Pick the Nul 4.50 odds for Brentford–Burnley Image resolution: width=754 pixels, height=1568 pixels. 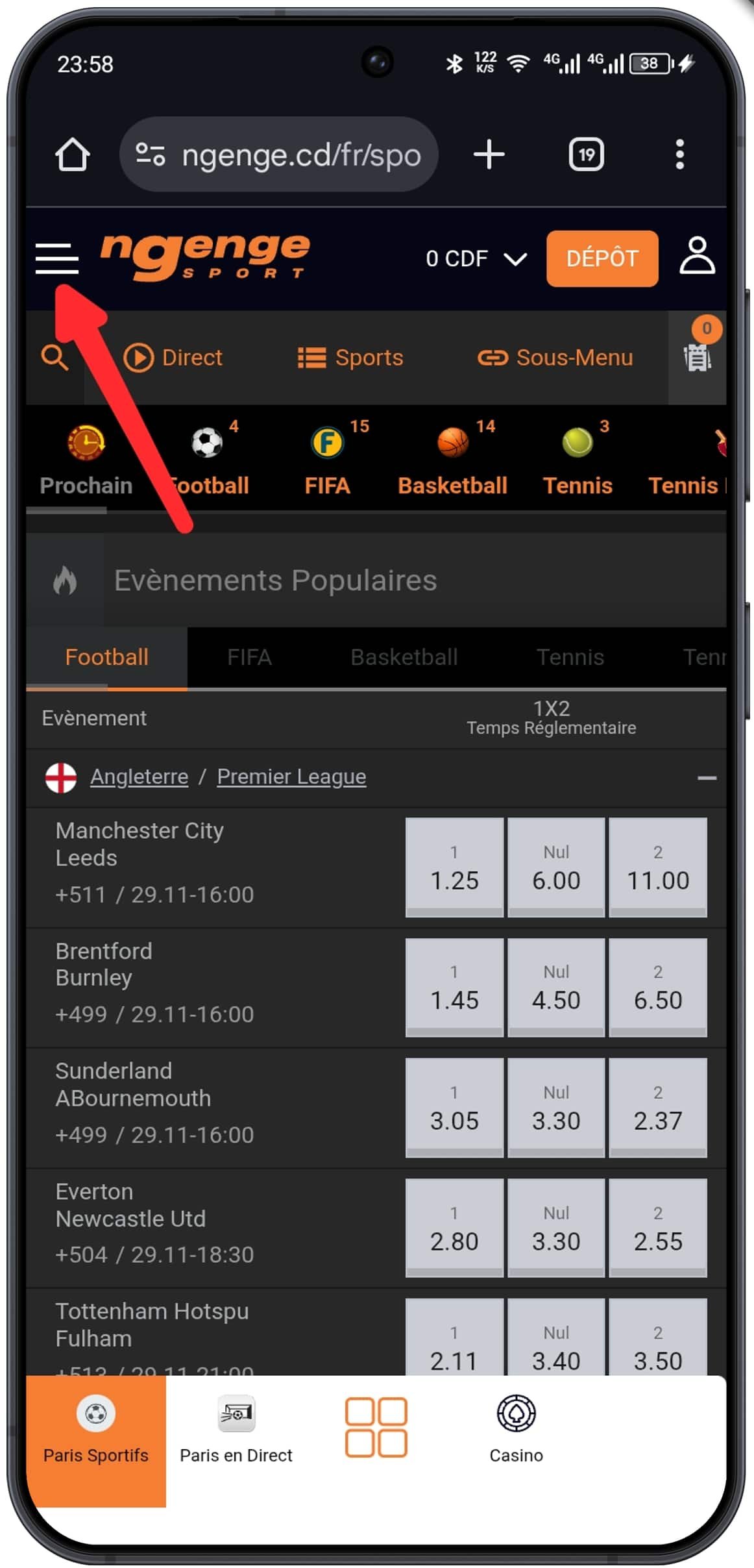click(556, 987)
